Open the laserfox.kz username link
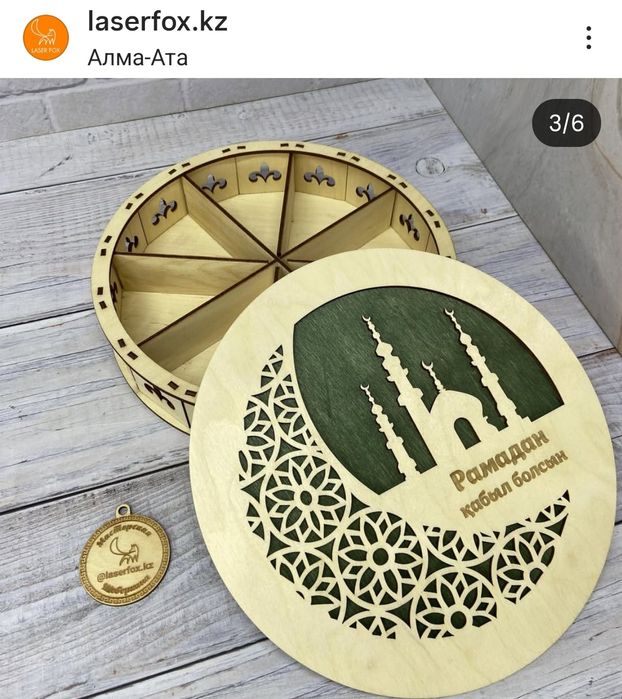The image size is (622, 699). pyautogui.click(x=157, y=22)
